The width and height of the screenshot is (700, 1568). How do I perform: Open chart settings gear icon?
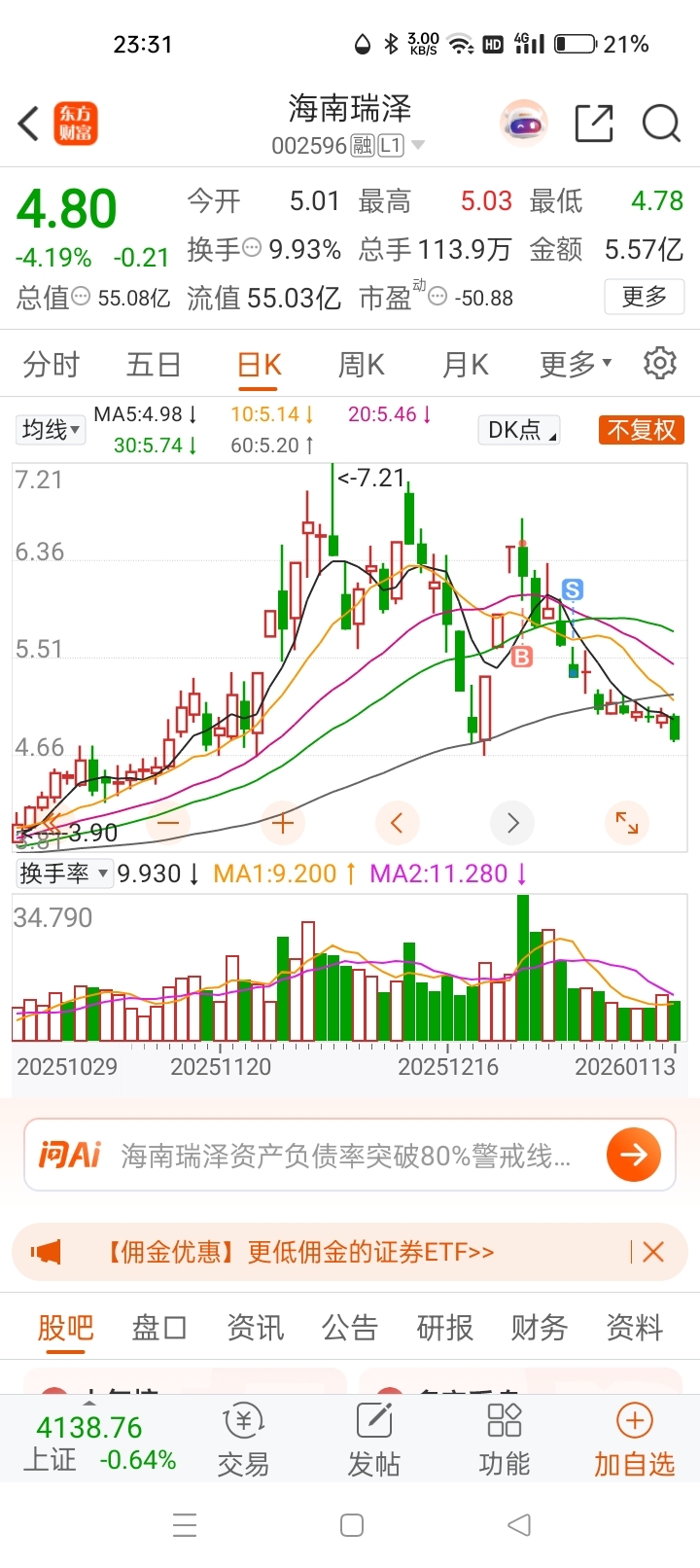[x=660, y=363]
